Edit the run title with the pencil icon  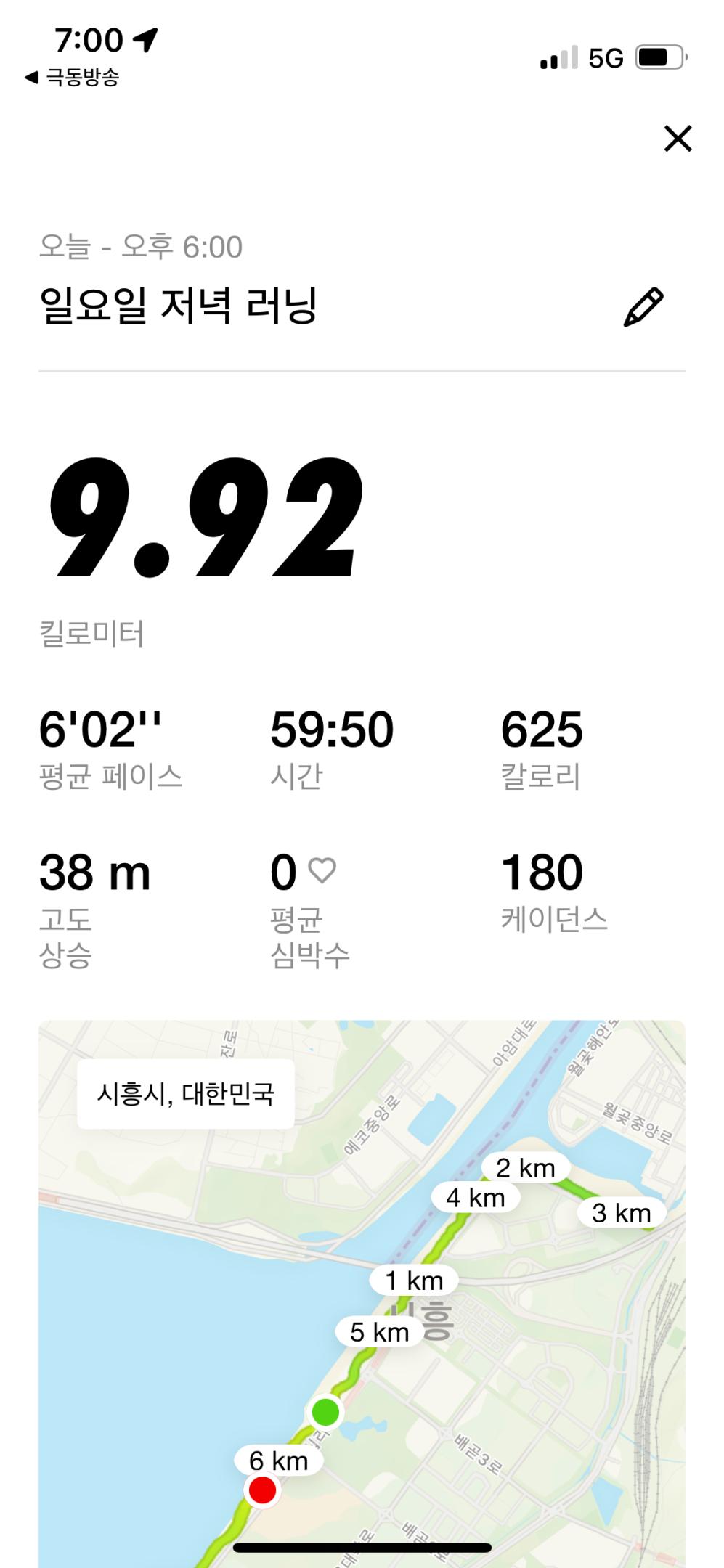tap(643, 307)
